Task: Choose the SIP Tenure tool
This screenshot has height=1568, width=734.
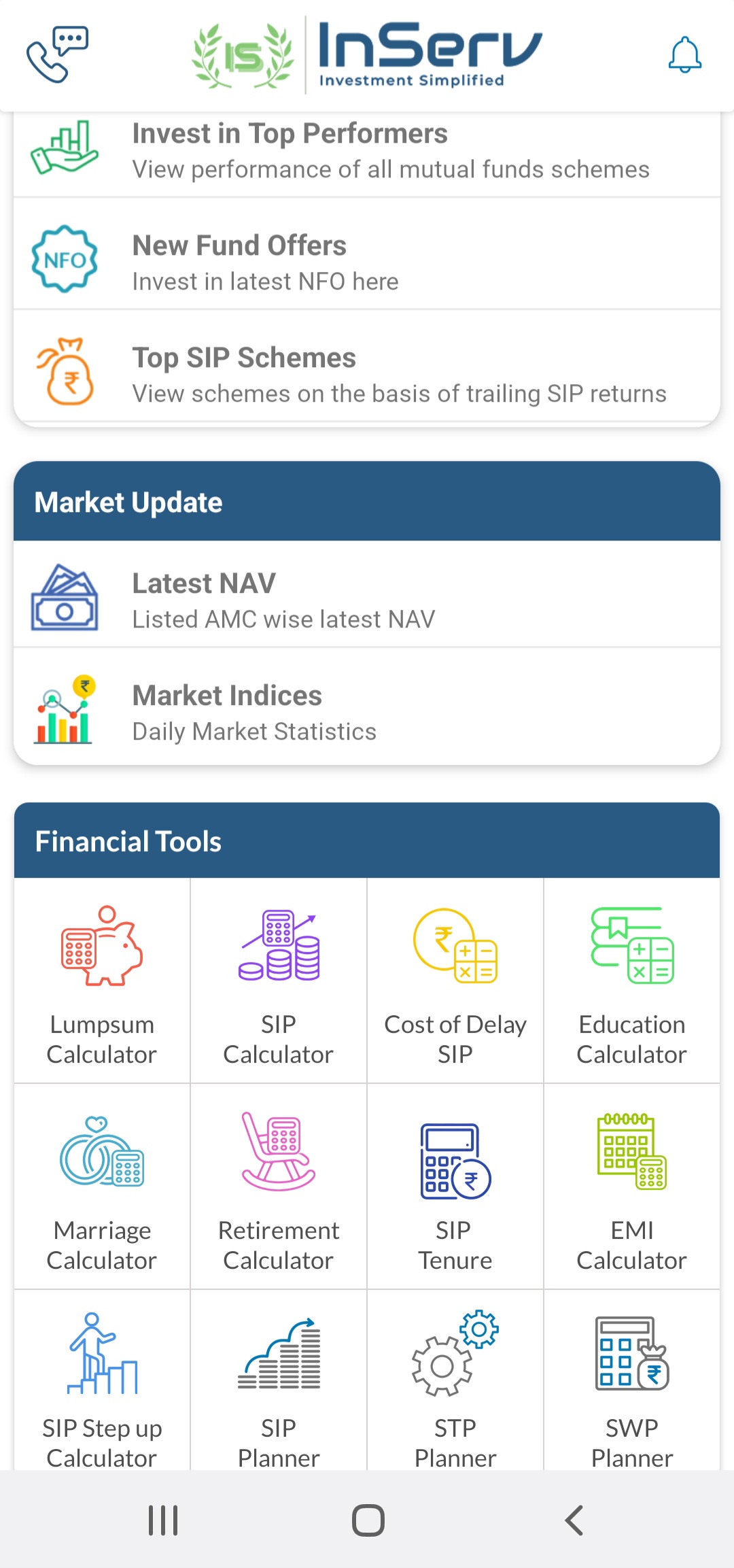Action: (455, 1187)
